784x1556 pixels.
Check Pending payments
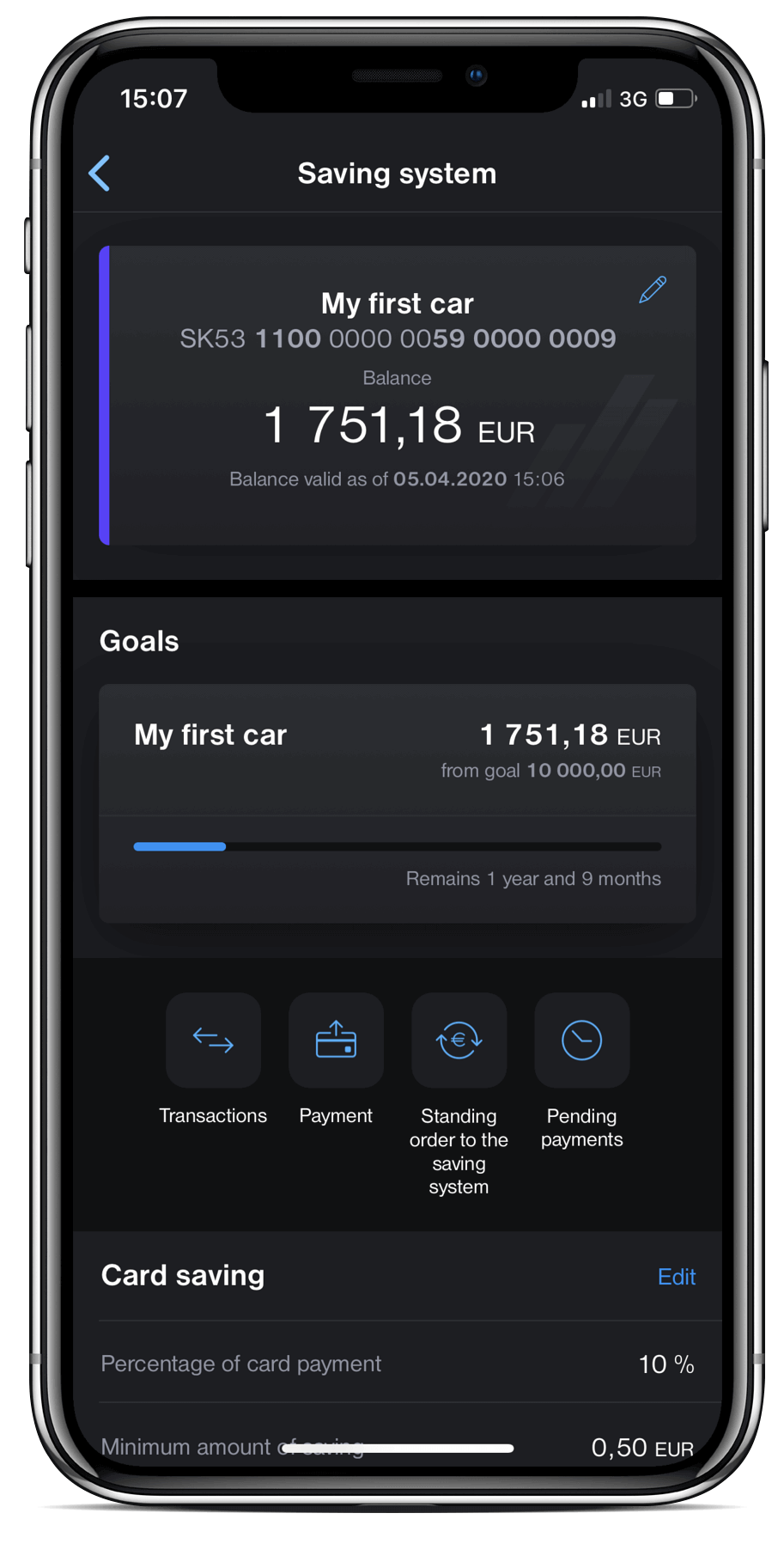pyautogui.click(x=581, y=1041)
